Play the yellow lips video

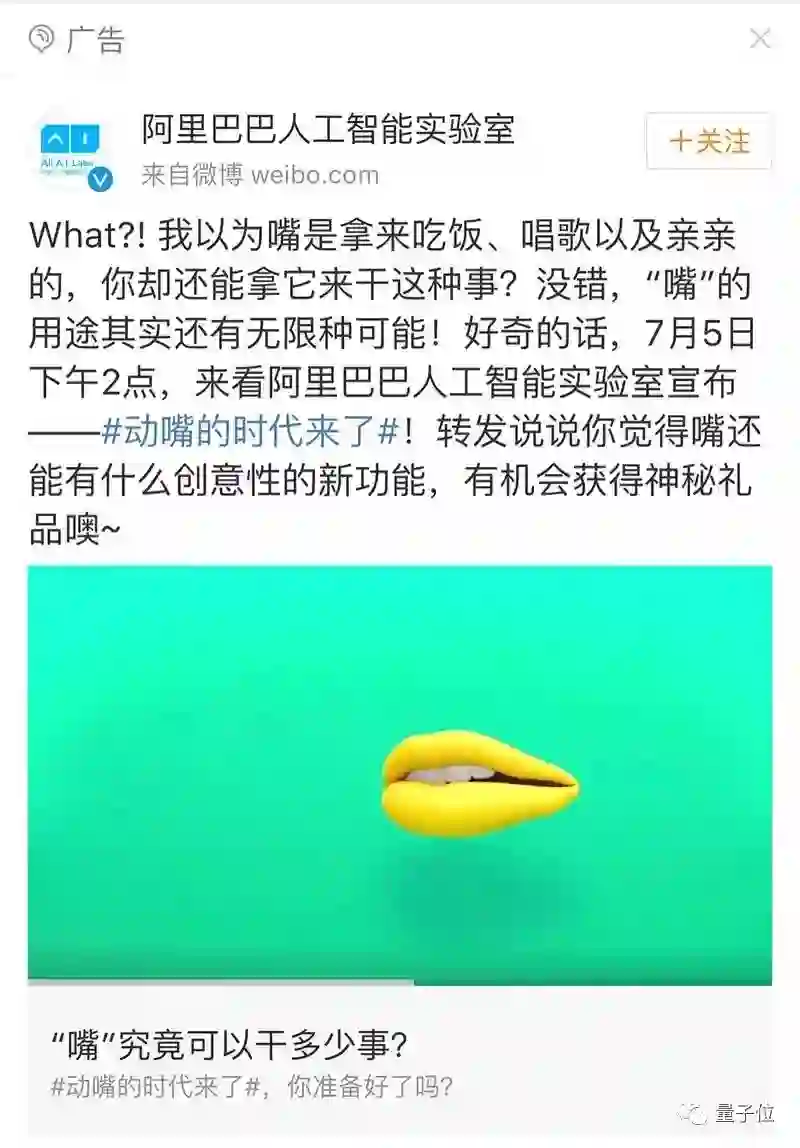[400, 772]
